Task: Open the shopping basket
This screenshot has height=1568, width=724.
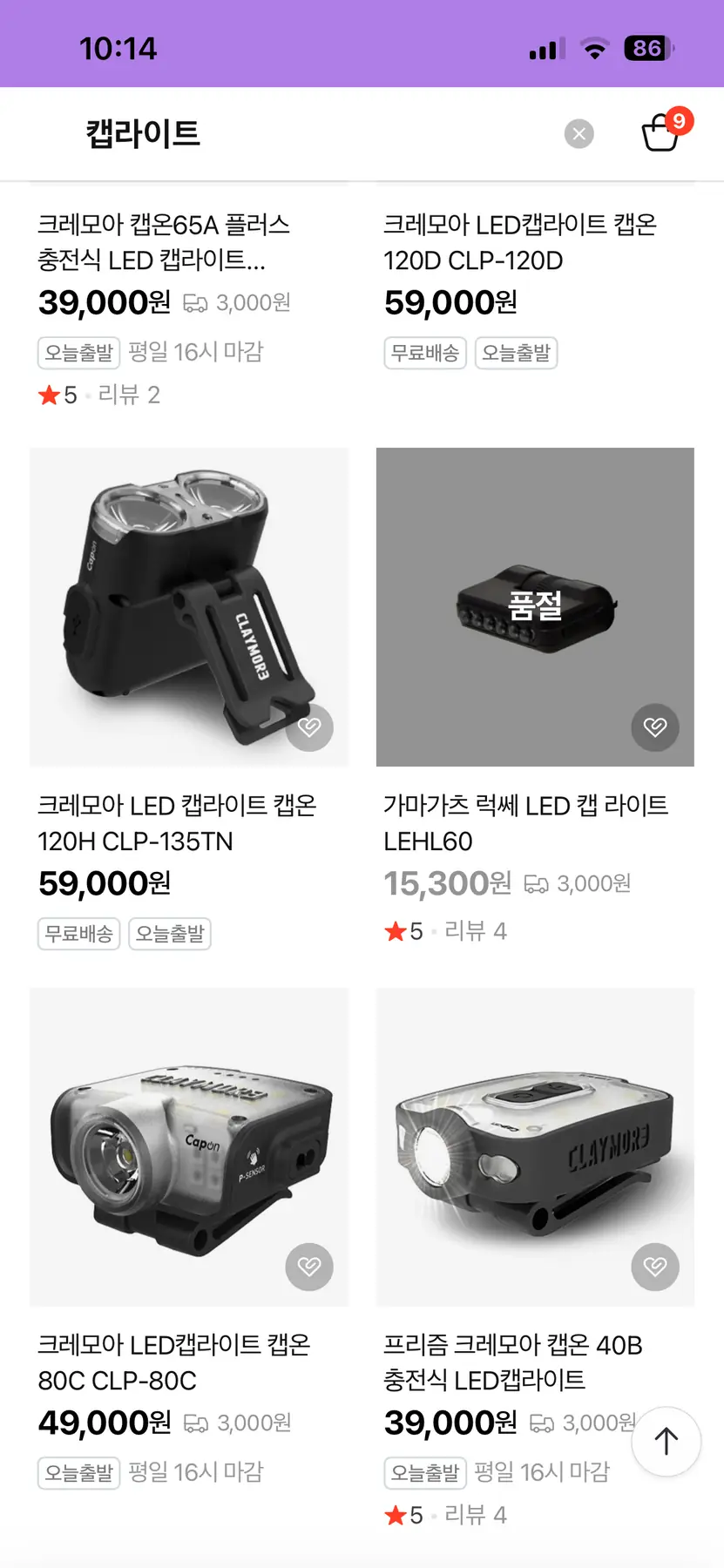Action: 661,133
